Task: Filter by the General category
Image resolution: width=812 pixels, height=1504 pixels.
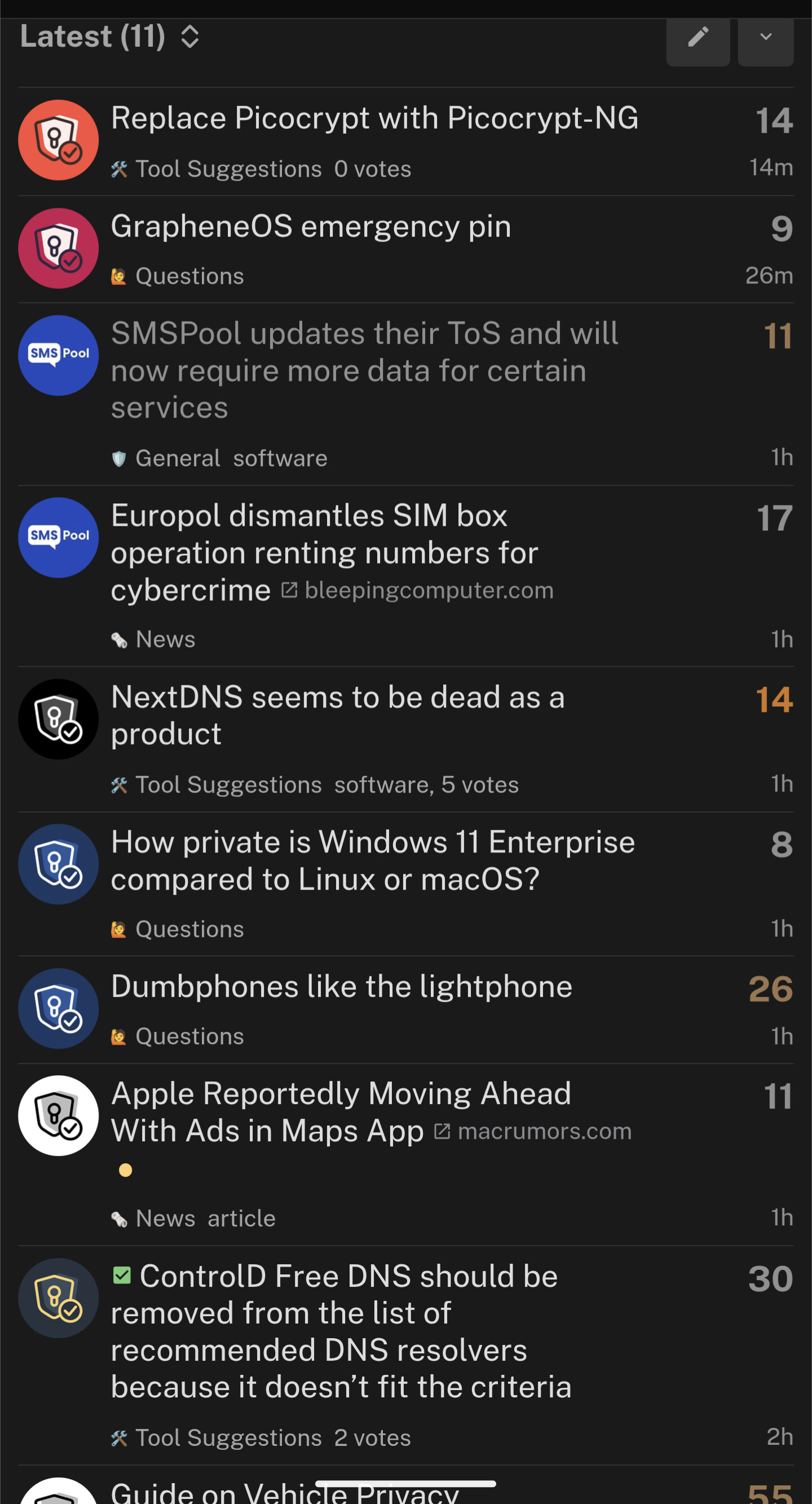Action: pos(178,458)
